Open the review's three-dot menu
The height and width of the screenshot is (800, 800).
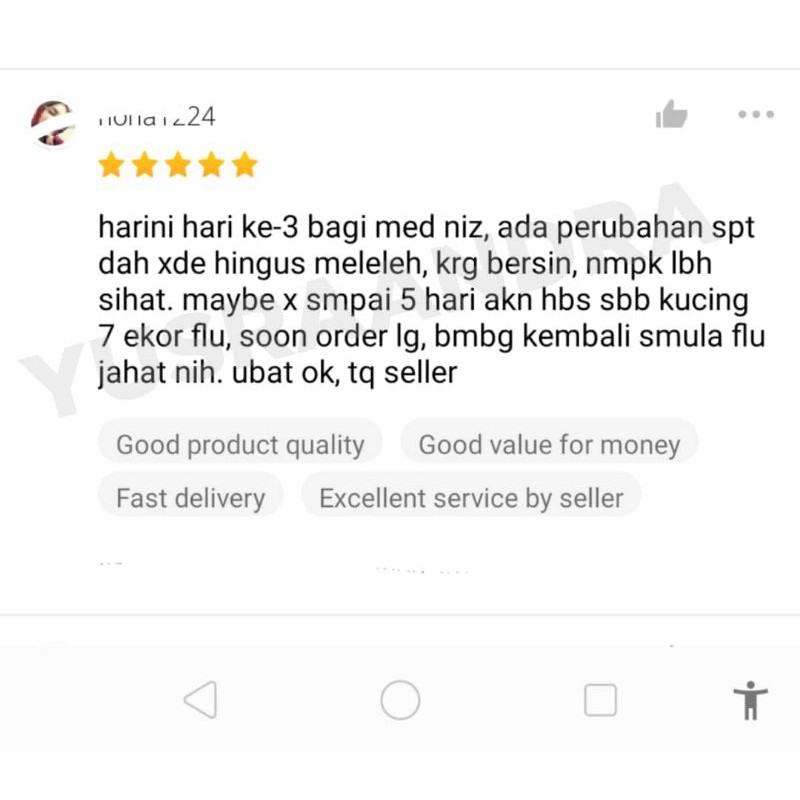[x=756, y=114]
